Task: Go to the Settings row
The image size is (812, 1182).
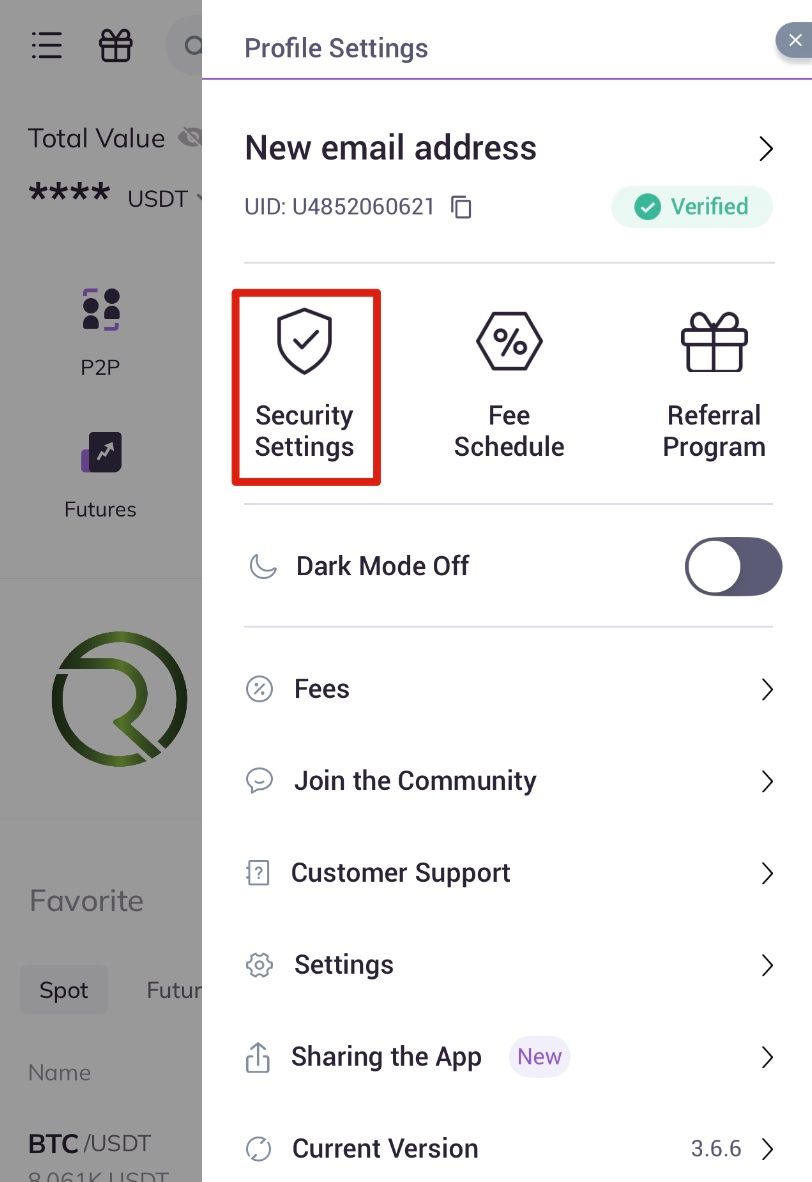Action: click(x=508, y=965)
